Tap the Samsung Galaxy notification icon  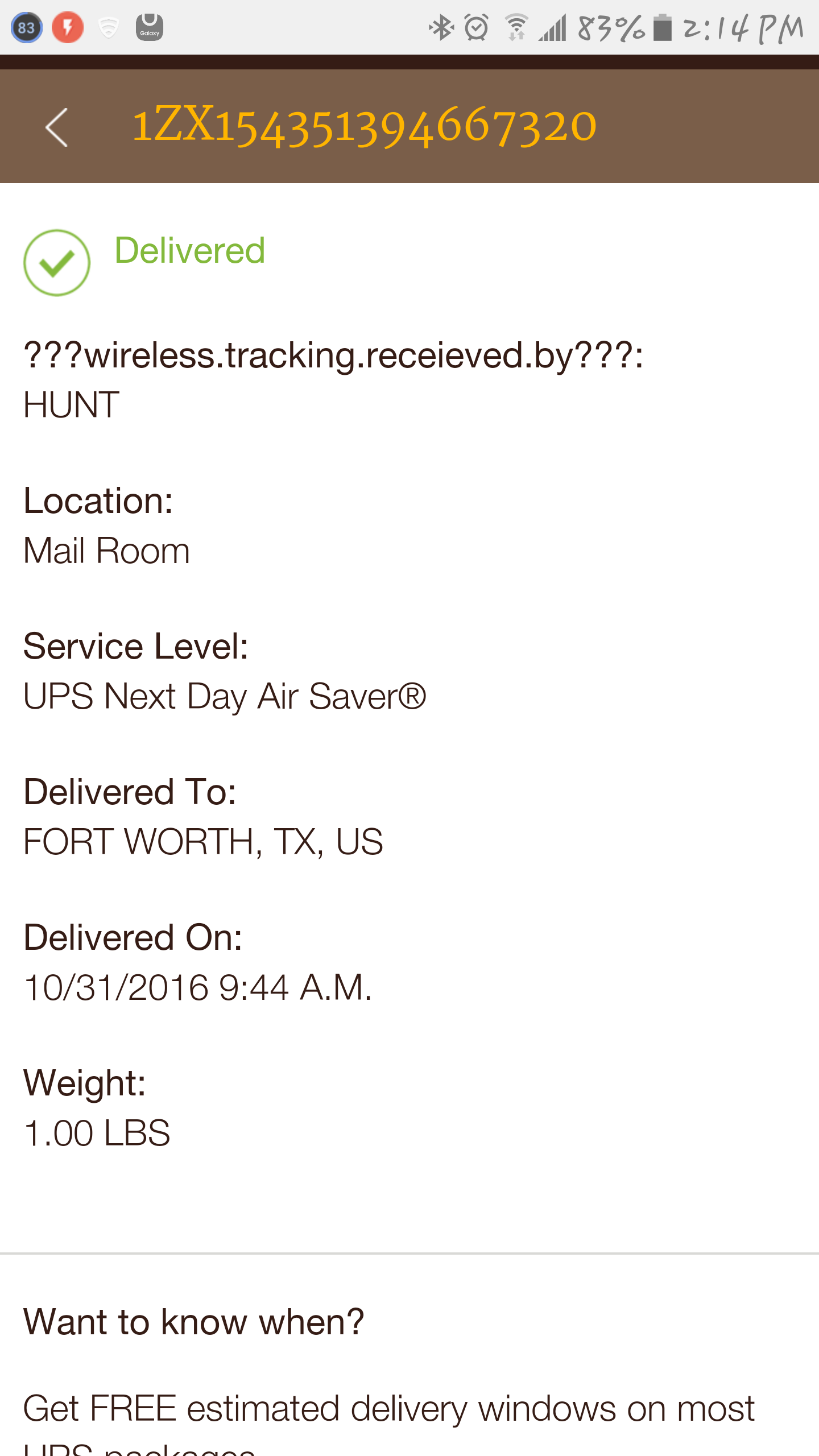(x=150, y=27)
